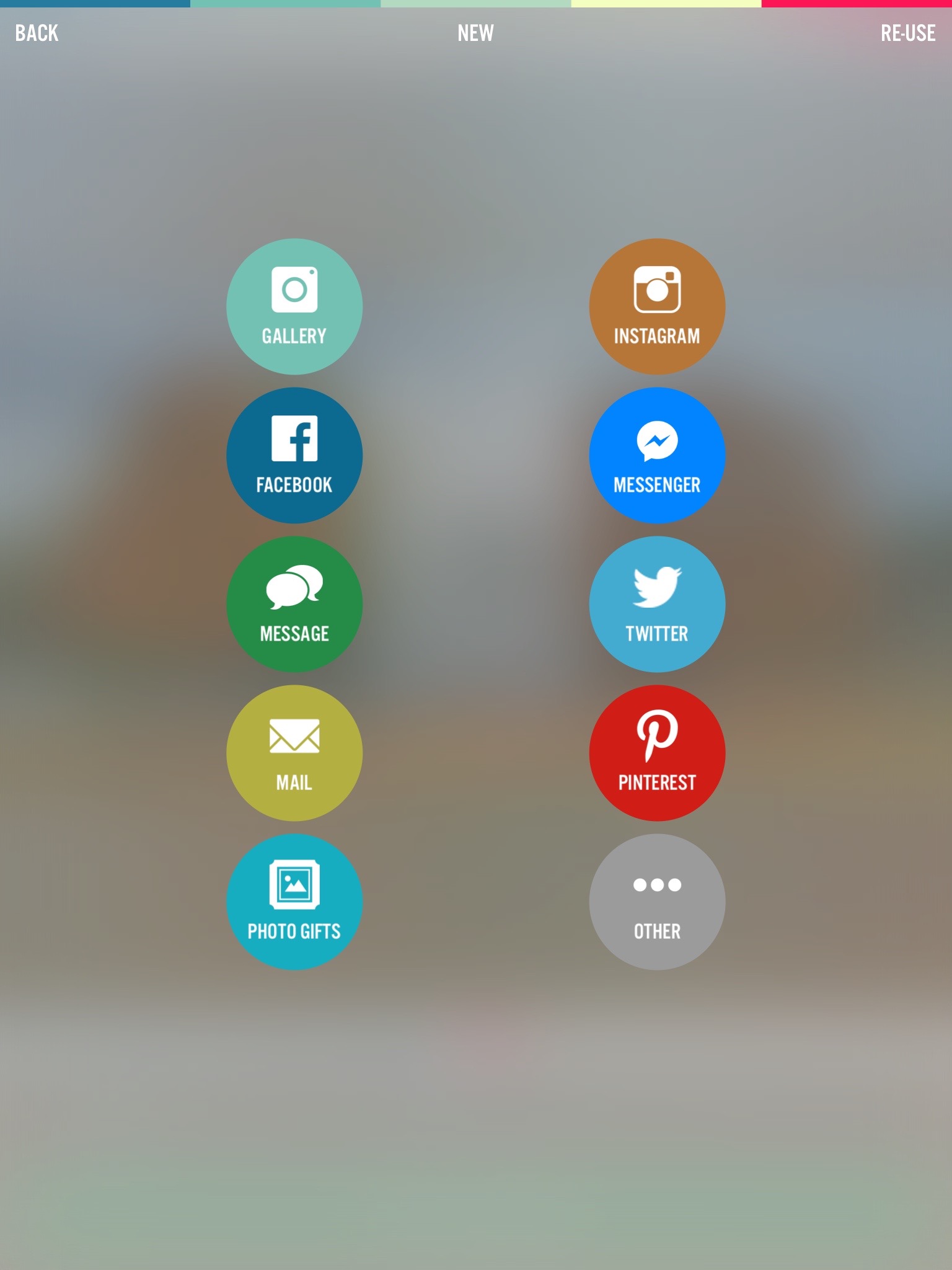952x1270 pixels.
Task: Tap RE-USE to reuse this design
Action: tap(907, 33)
